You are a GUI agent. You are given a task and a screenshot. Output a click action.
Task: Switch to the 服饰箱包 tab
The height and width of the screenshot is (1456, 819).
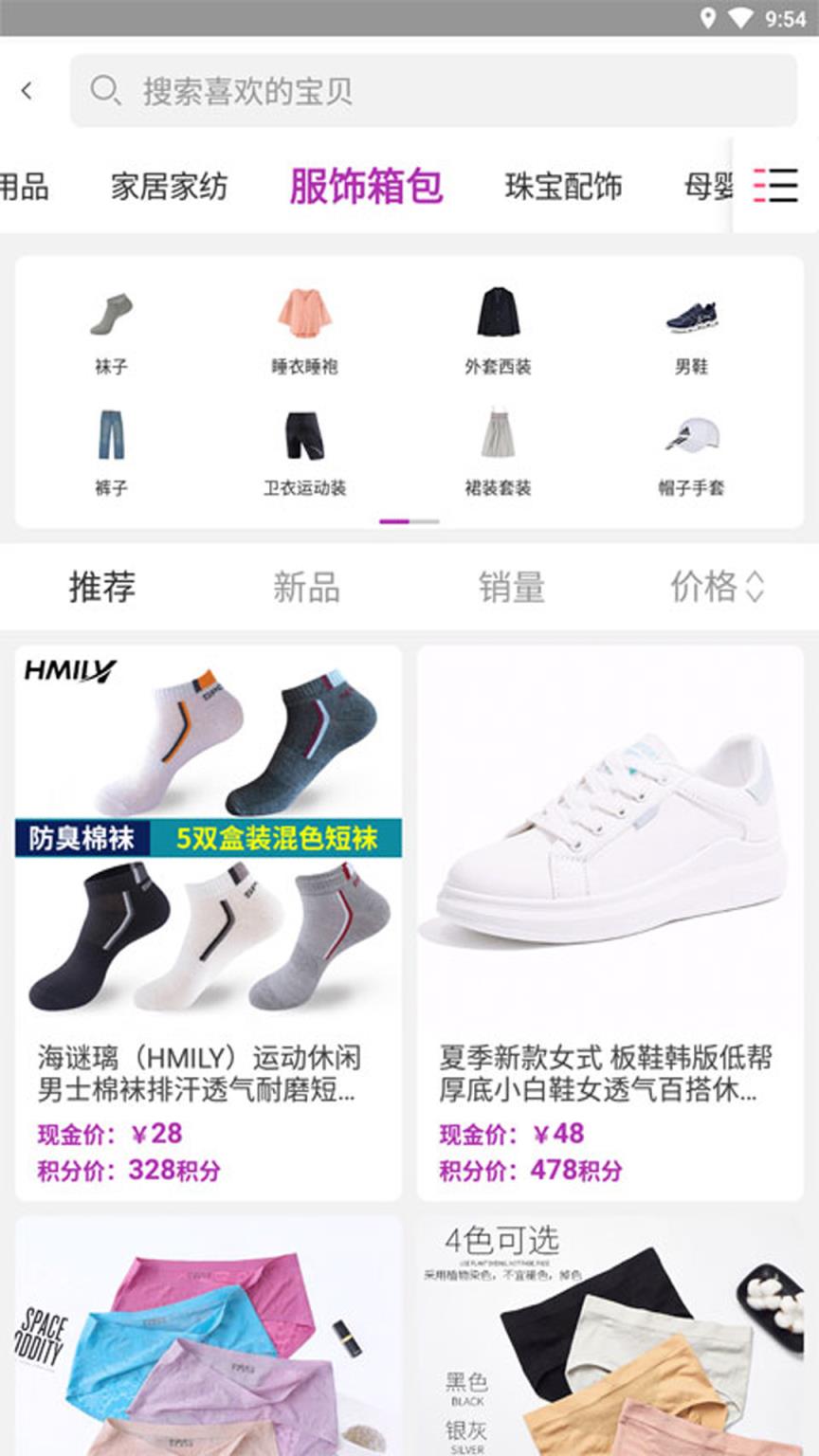point(366,188)
